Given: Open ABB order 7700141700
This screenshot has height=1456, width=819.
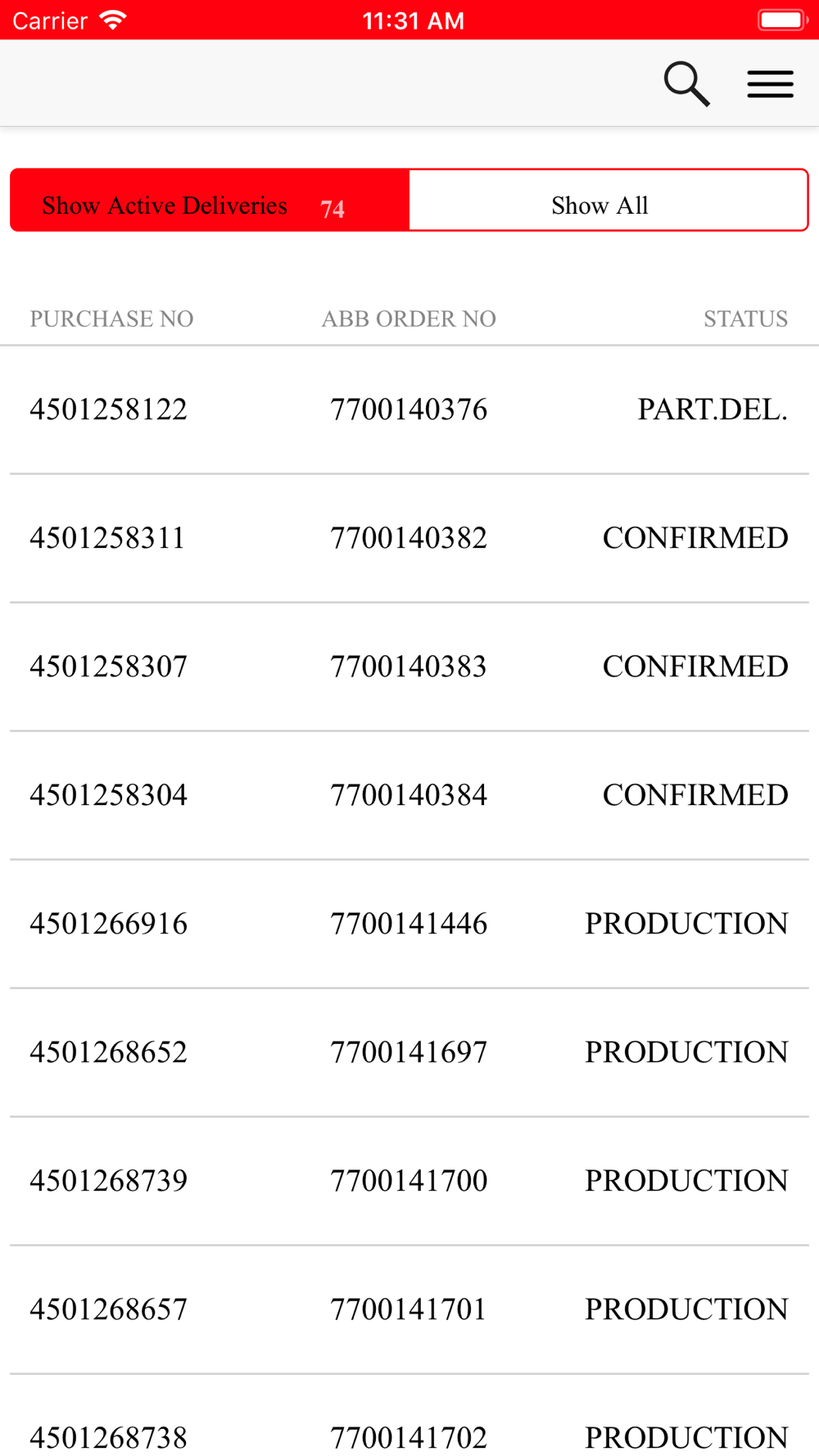Looking at the screenshot, I should 409,1181.
